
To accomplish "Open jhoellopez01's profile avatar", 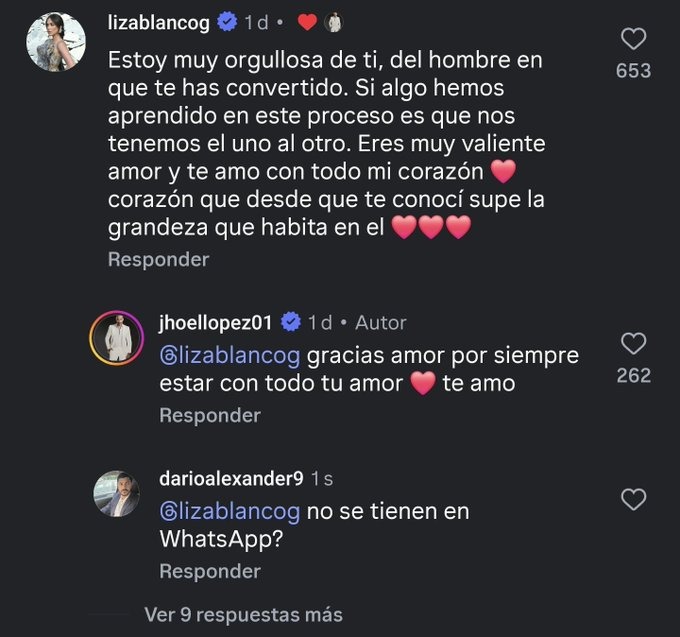I will (x=119, y=337).
